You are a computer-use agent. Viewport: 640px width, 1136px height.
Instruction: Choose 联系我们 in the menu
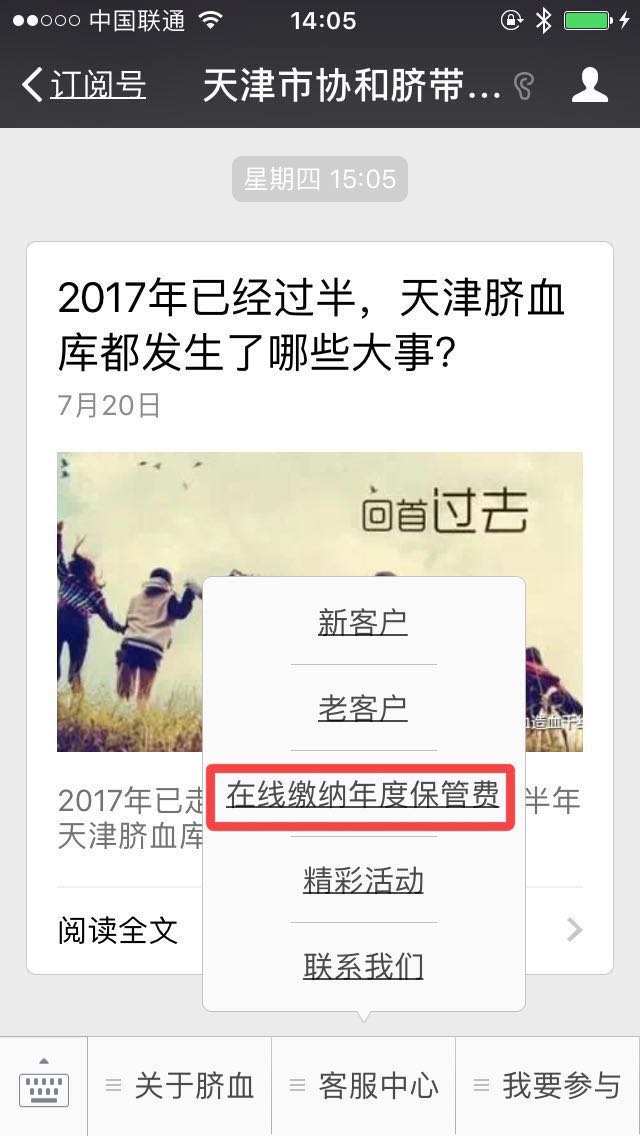(x=363, y=967)
